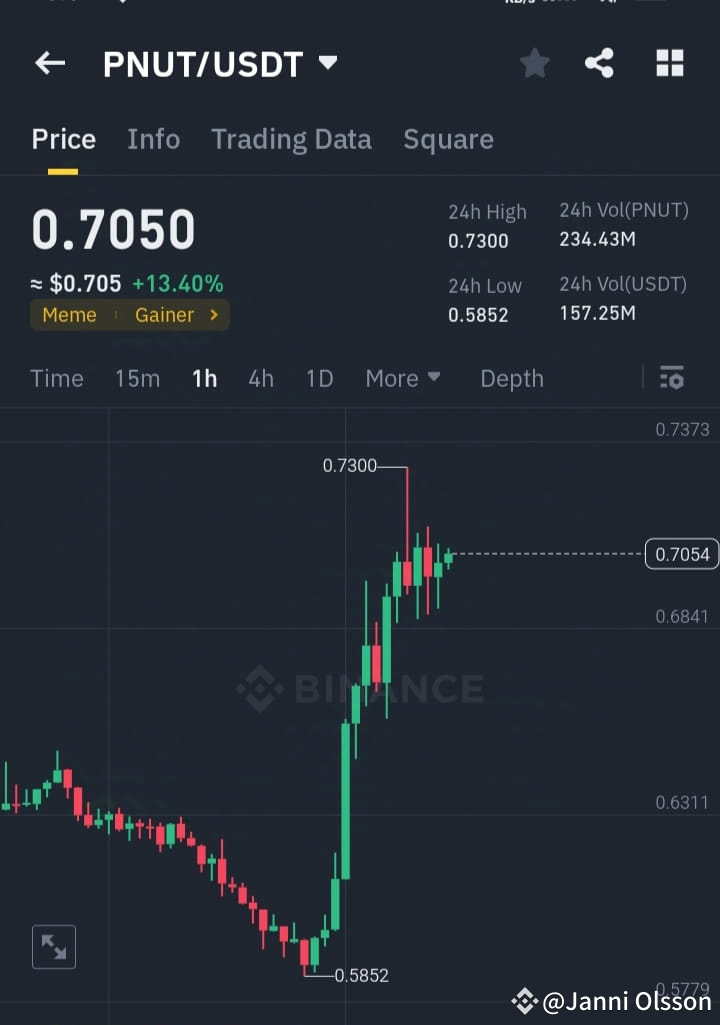Open the share options icon
Screen dimensions: 720x1025
(600, 63)
